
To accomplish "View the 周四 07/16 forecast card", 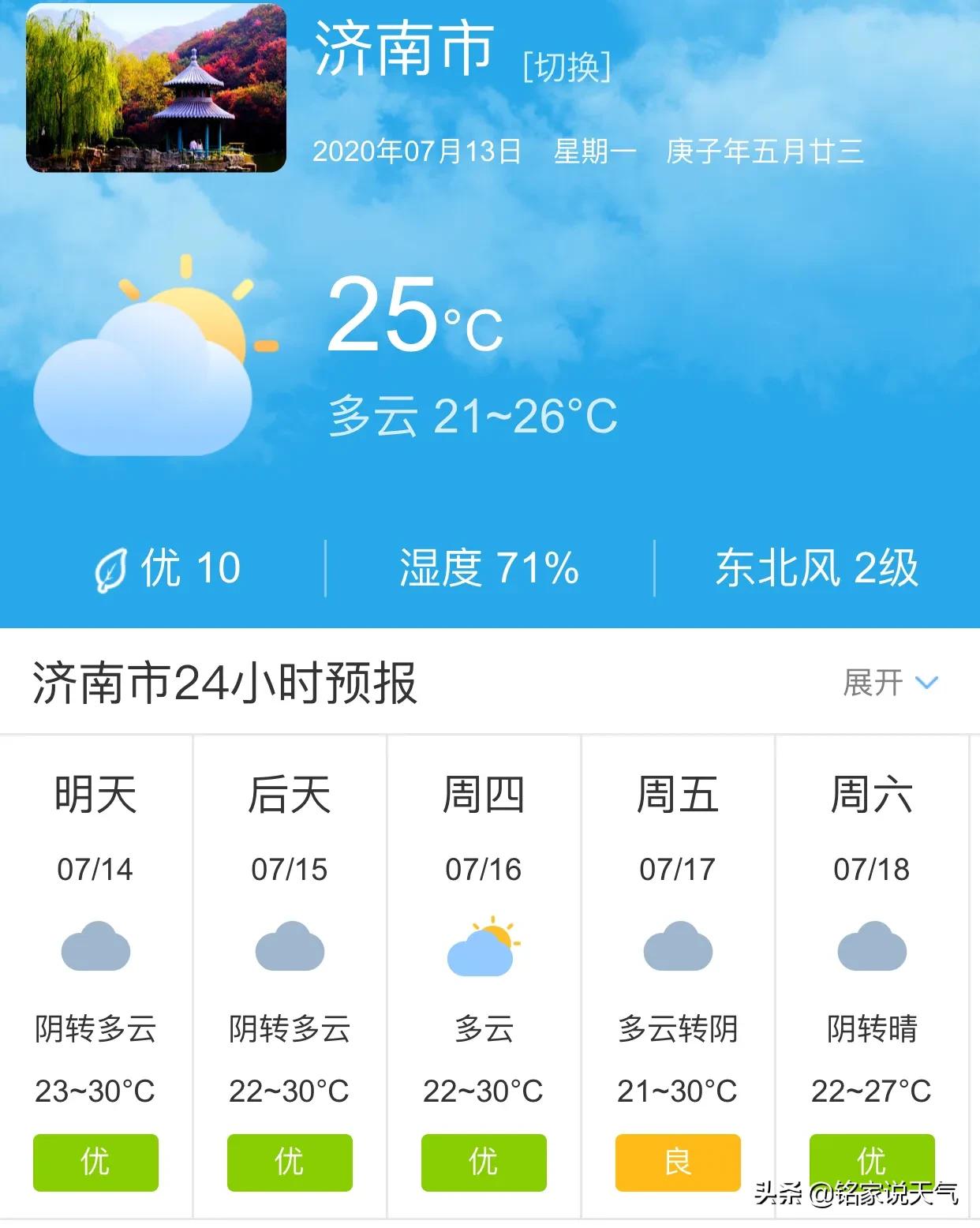I will coord(484,975).
